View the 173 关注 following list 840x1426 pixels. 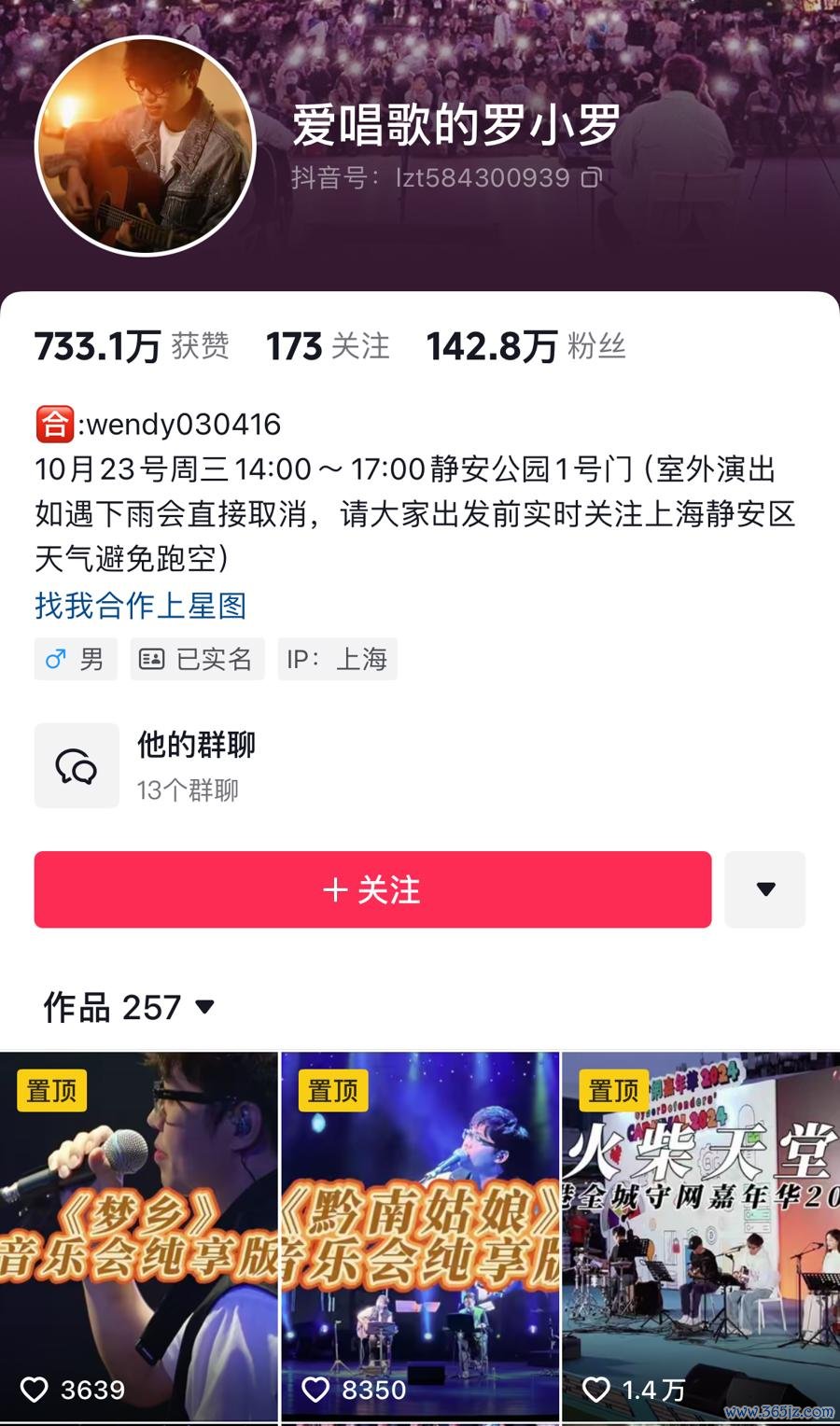pos(328,346)
